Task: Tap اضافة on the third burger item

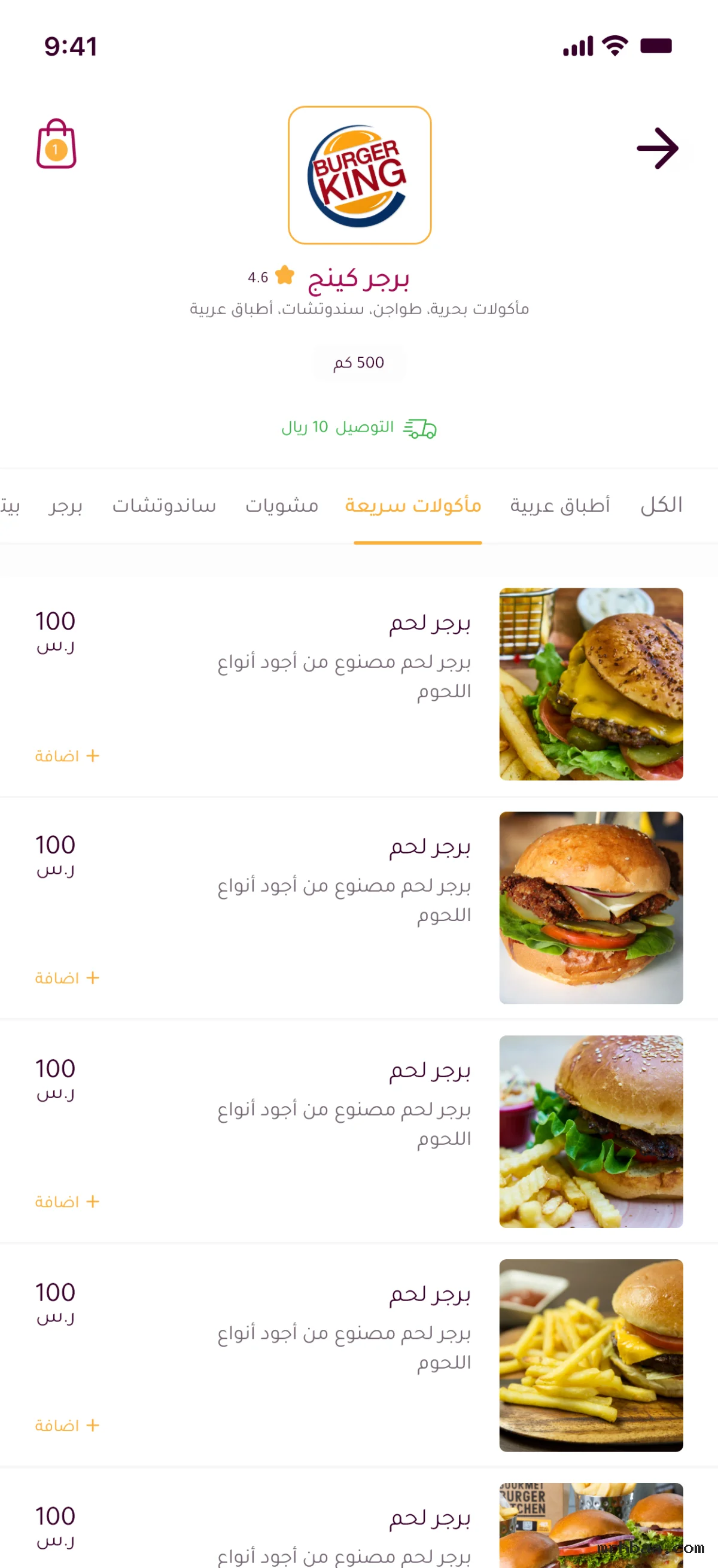Action: pyautogui.click(x=63, y=1202)
